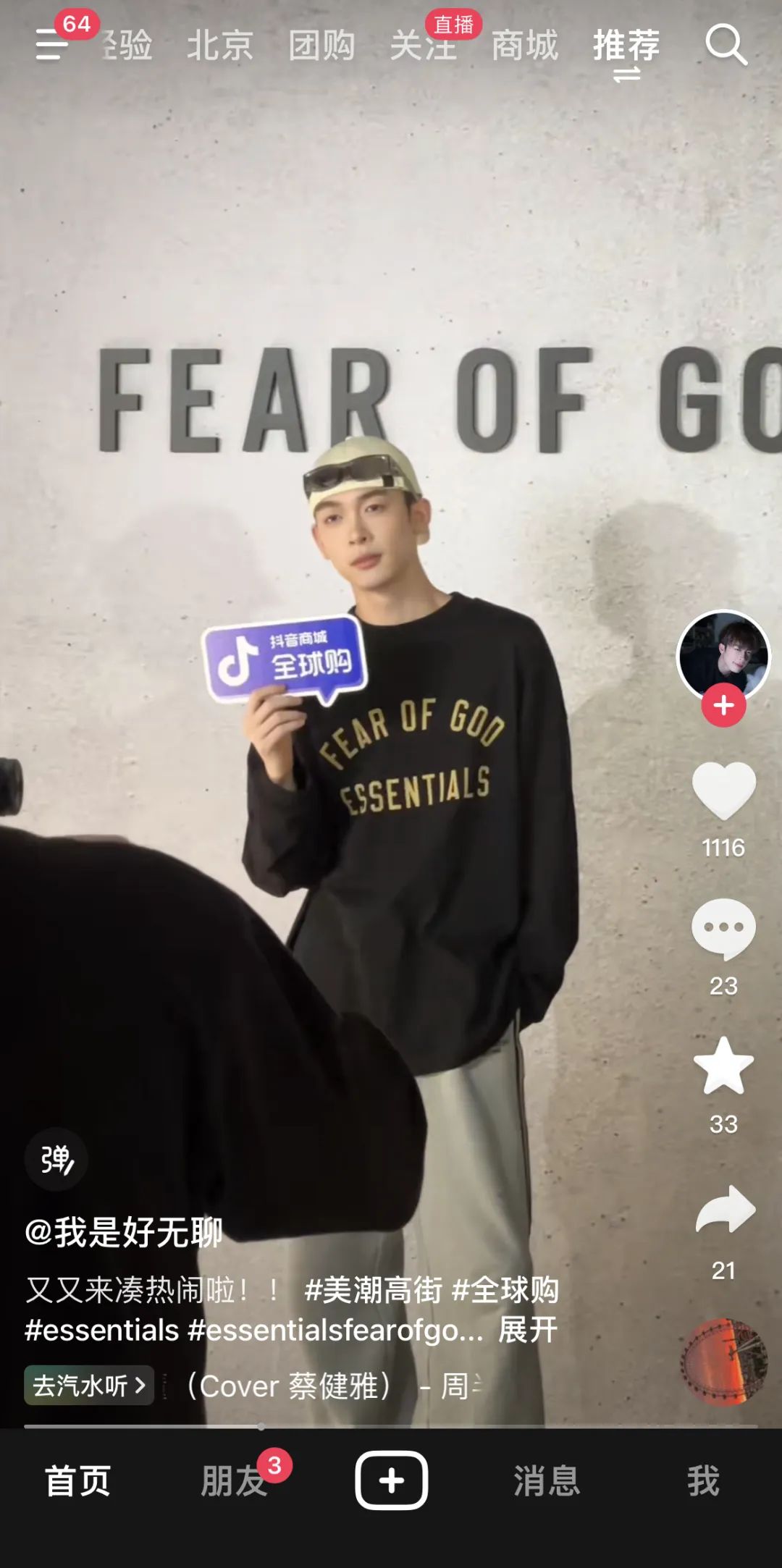Follow the creator with the plus button
Screen dimensions: 782x1568
723,705
